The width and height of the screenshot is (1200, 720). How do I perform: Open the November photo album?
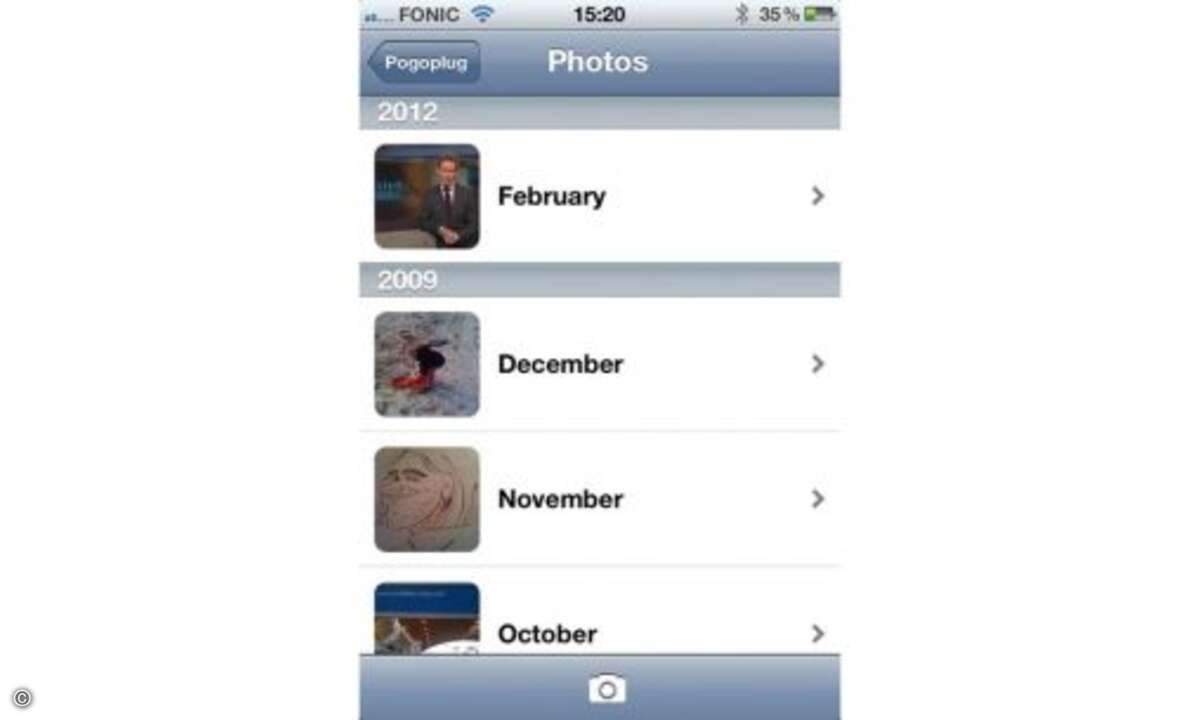pos(599,499)
